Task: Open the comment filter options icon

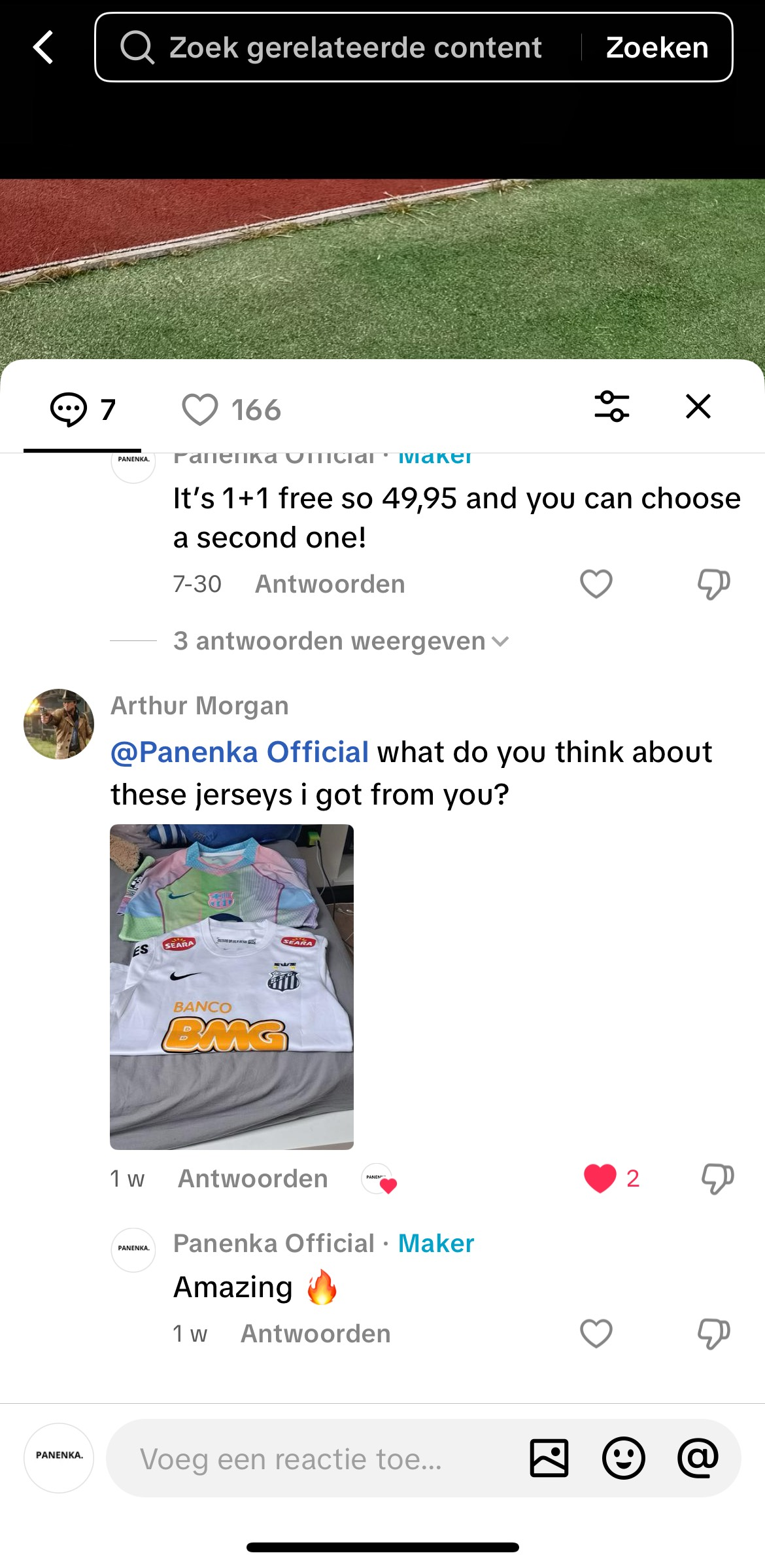Action: [x=611, y=406]
